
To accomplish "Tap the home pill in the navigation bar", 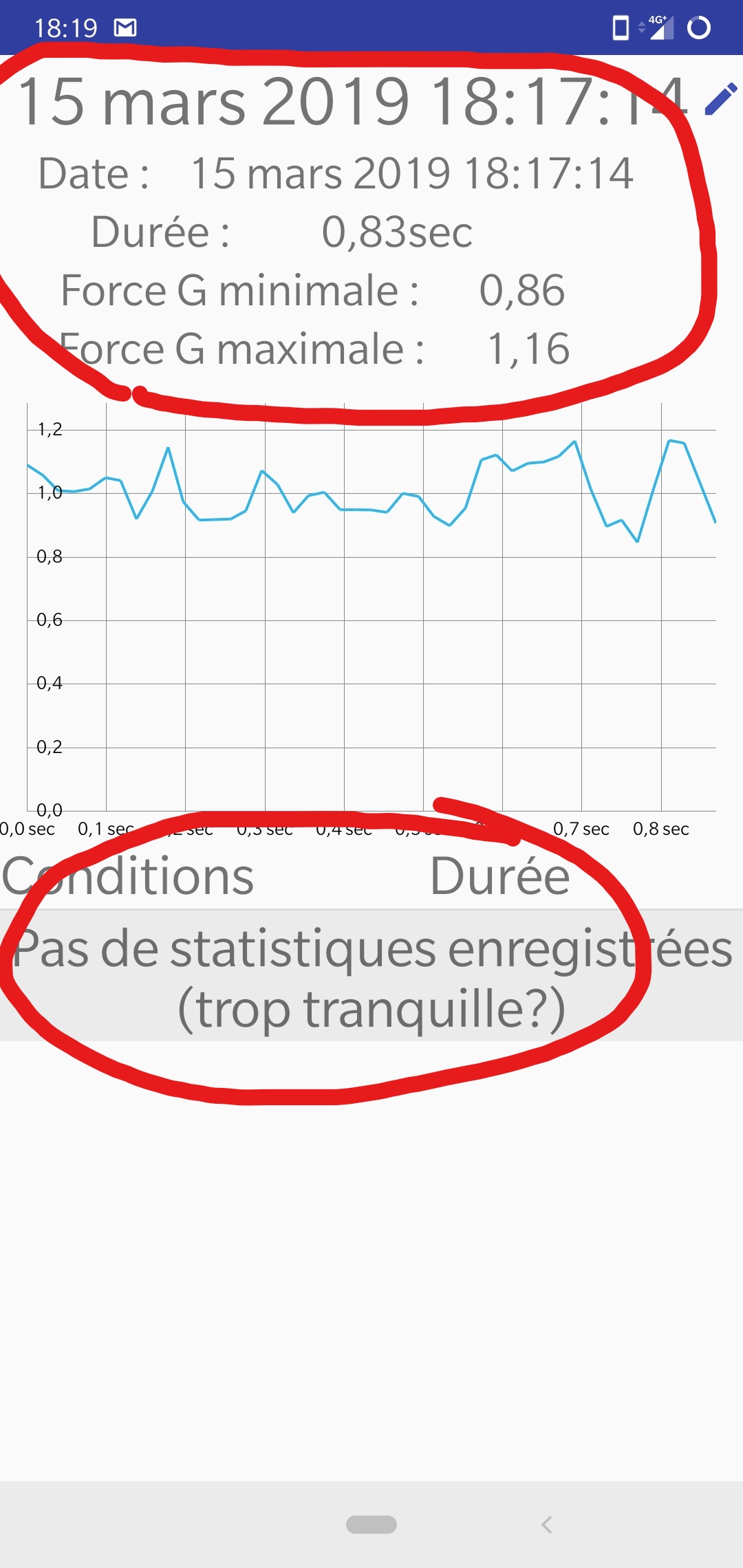I will click(x=371, y=1525).
